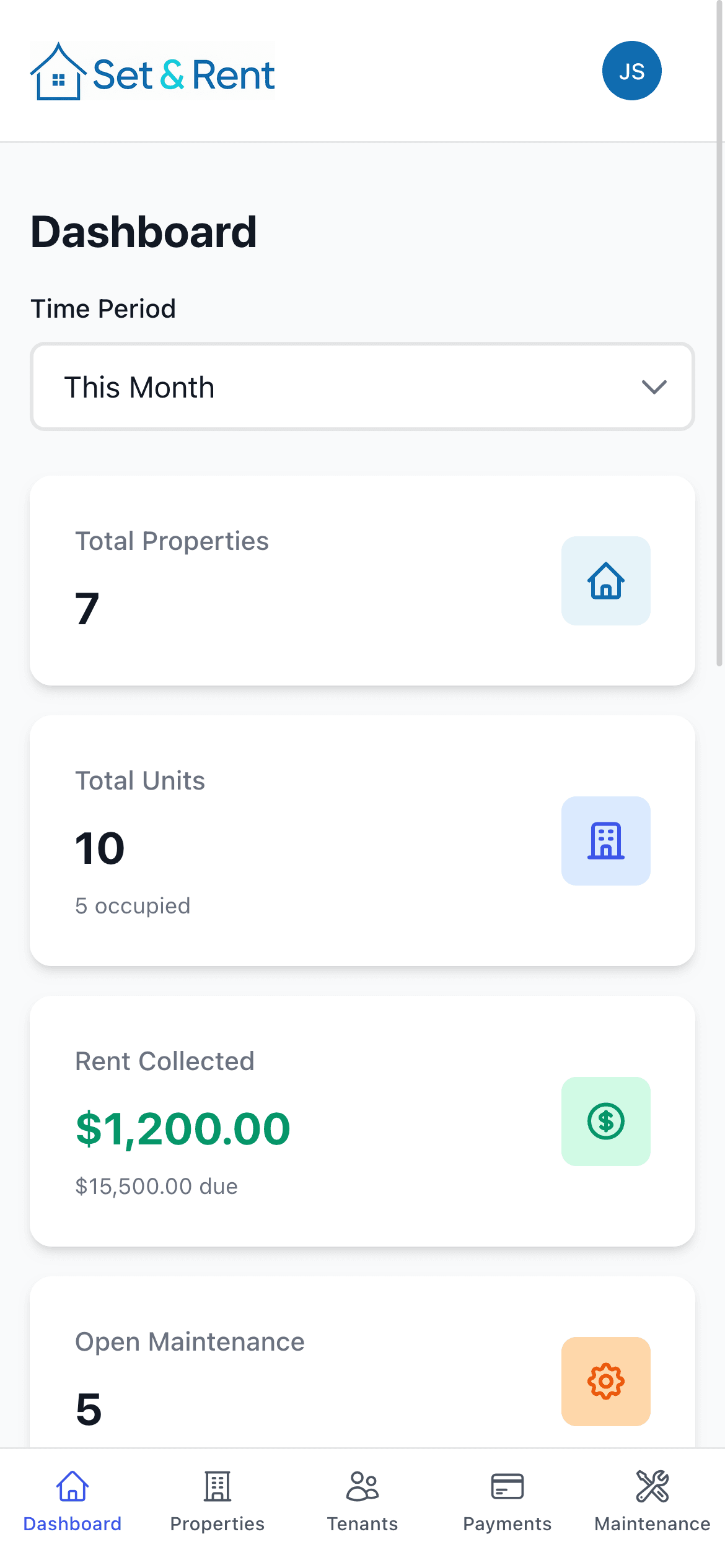725x1568 pixels.
Task: Click the Payments card icon in bottom navigation
Action: 507,1486
